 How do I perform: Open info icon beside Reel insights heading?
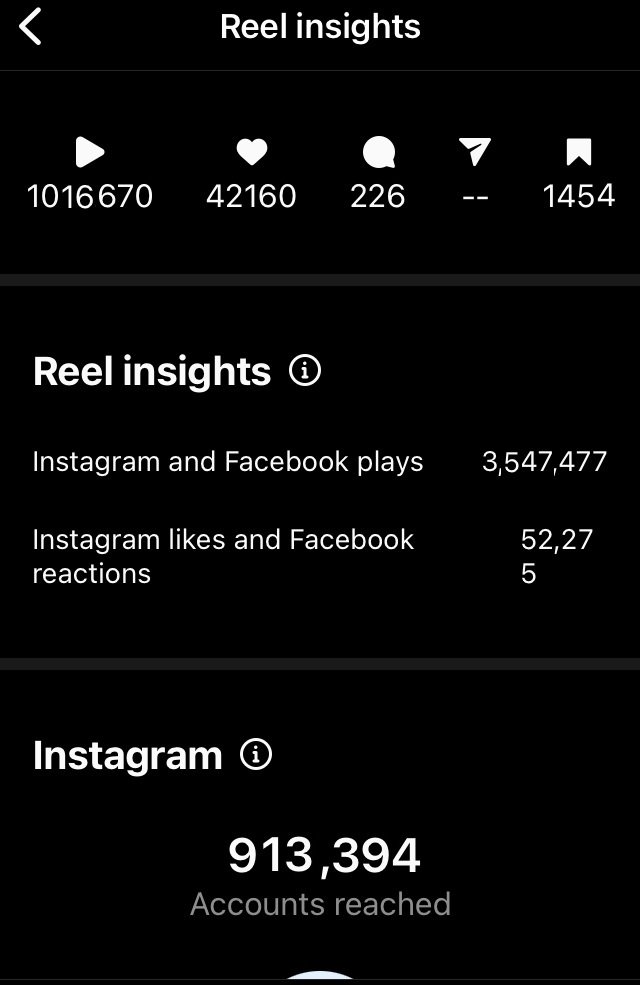[x=304, y=371]
